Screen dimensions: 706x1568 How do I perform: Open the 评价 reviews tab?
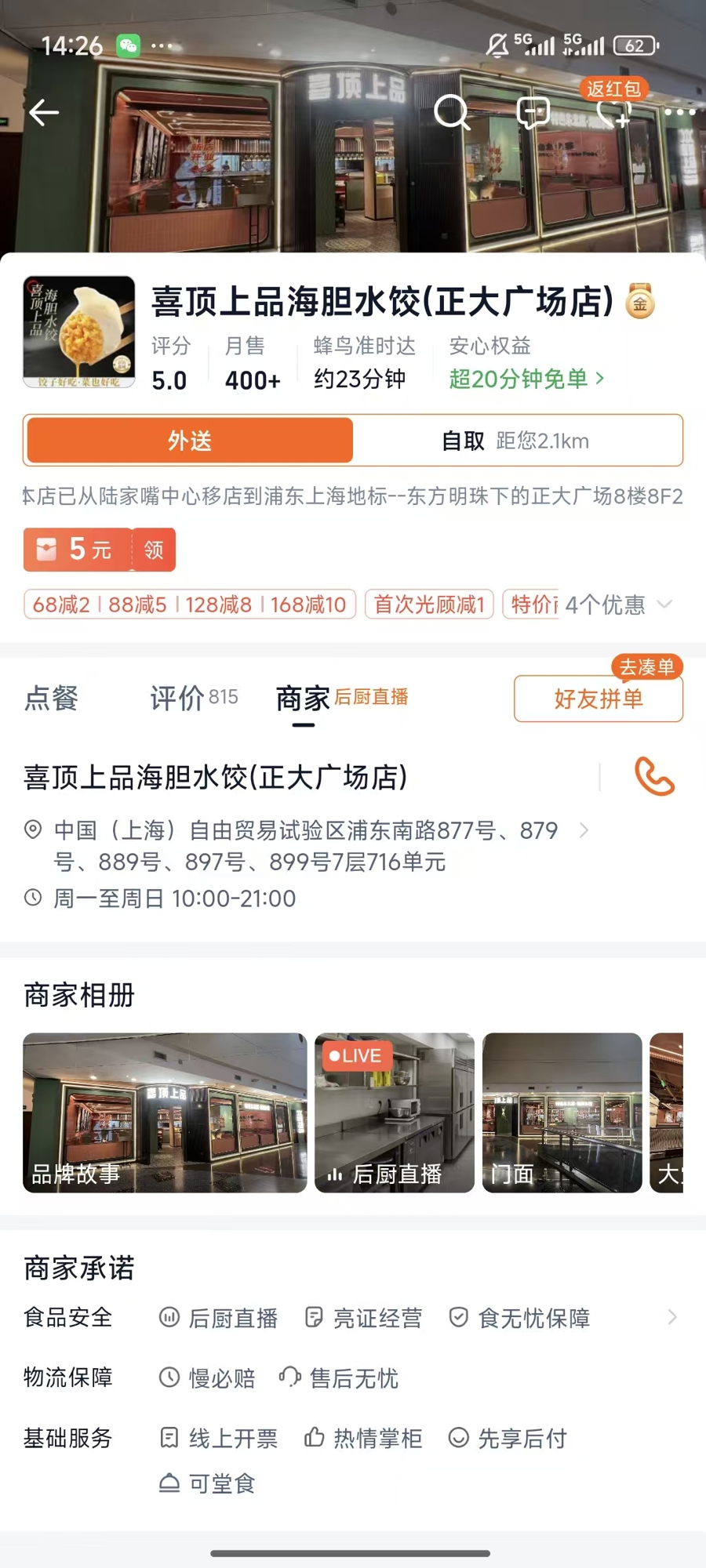click(193, 698)
